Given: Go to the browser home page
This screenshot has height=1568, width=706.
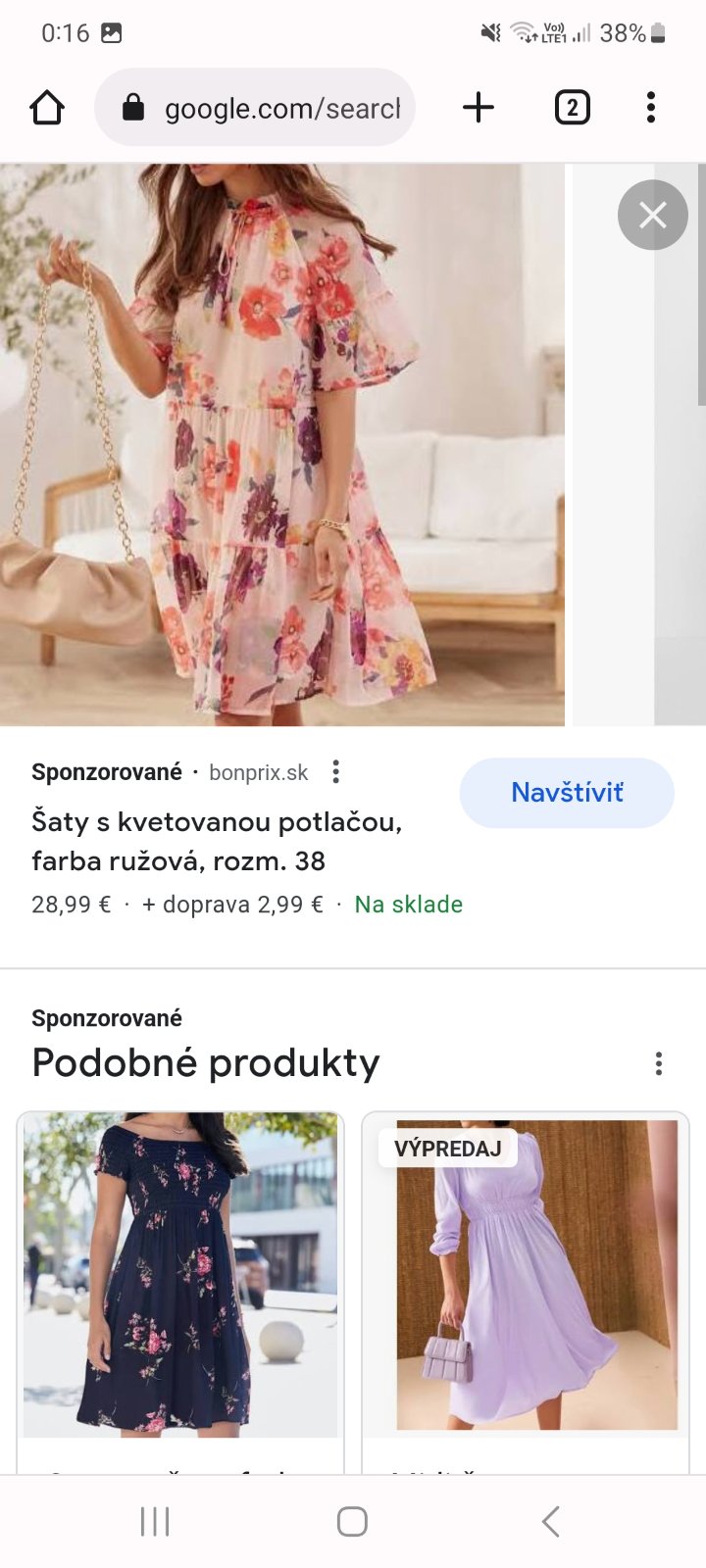Looking at the screenshot, I should click(x=47, y=108).
